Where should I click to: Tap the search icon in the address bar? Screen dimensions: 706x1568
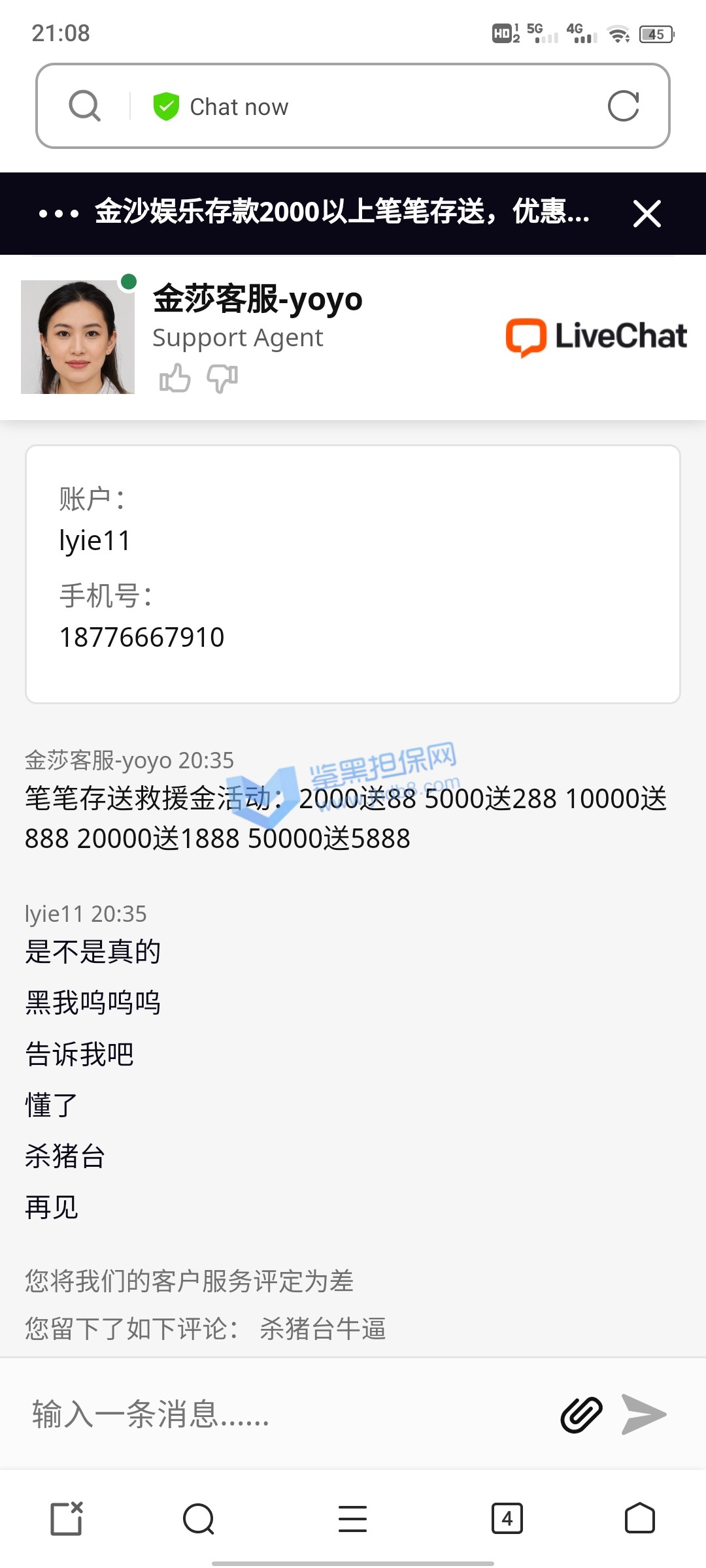pyautogui.click(x=84, y=106)
